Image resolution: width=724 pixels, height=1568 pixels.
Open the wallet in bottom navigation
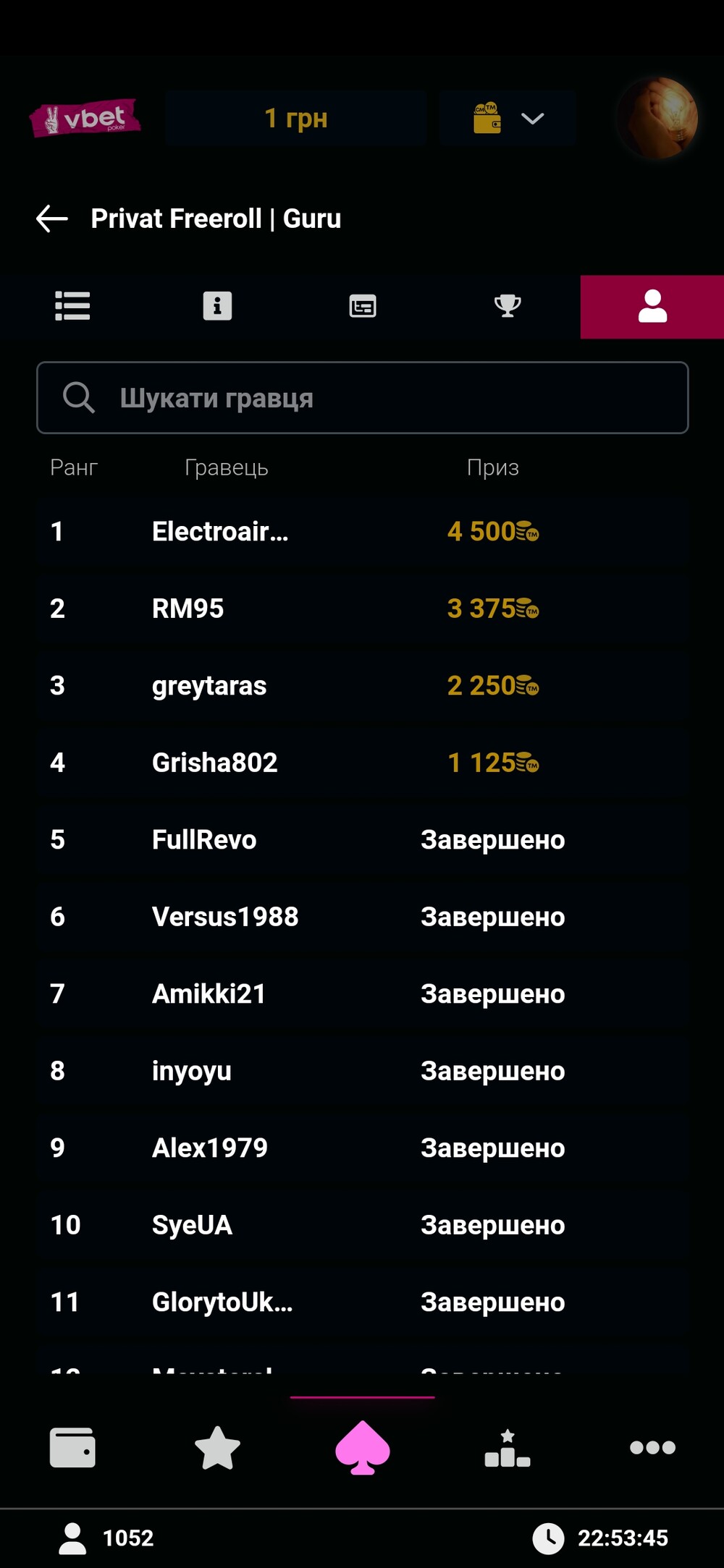point(72,1448)
